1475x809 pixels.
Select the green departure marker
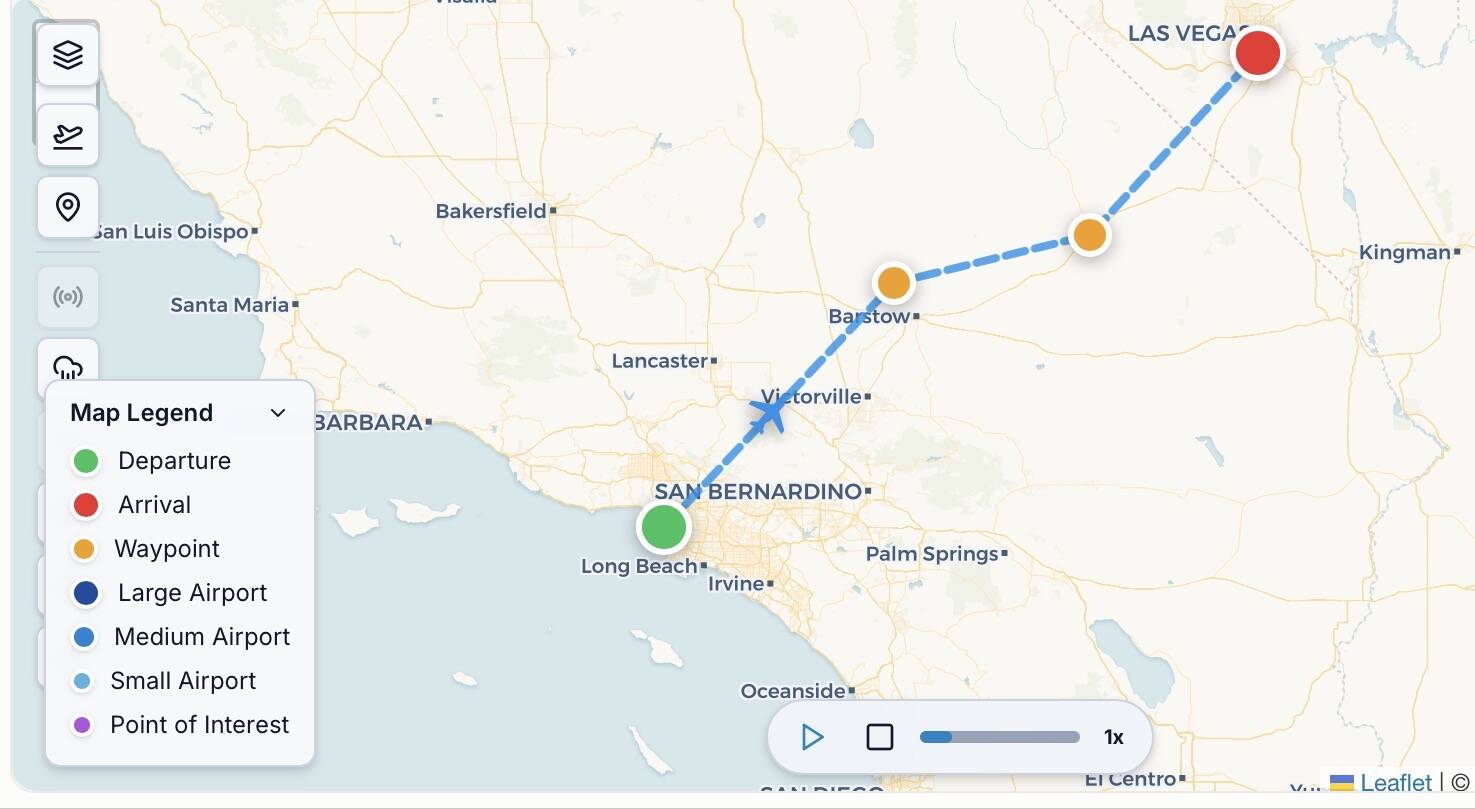tap(663, 527)
